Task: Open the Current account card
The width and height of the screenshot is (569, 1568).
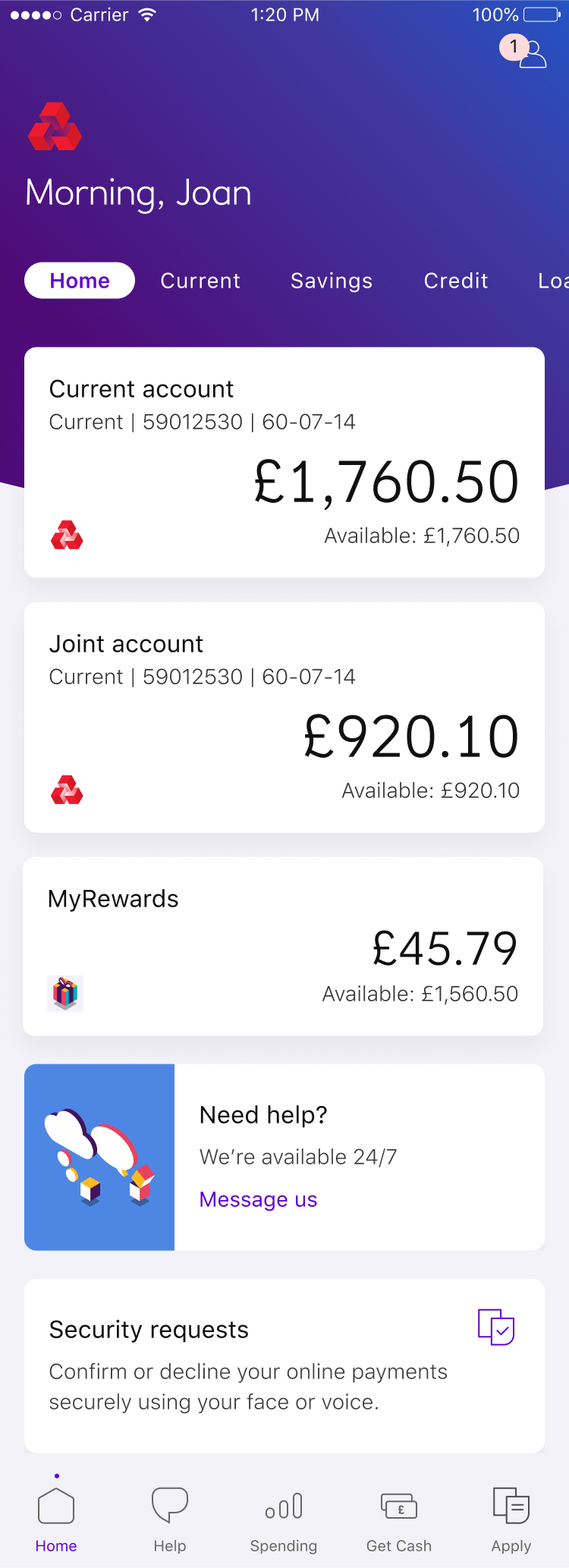Action: tap(284, 463)
